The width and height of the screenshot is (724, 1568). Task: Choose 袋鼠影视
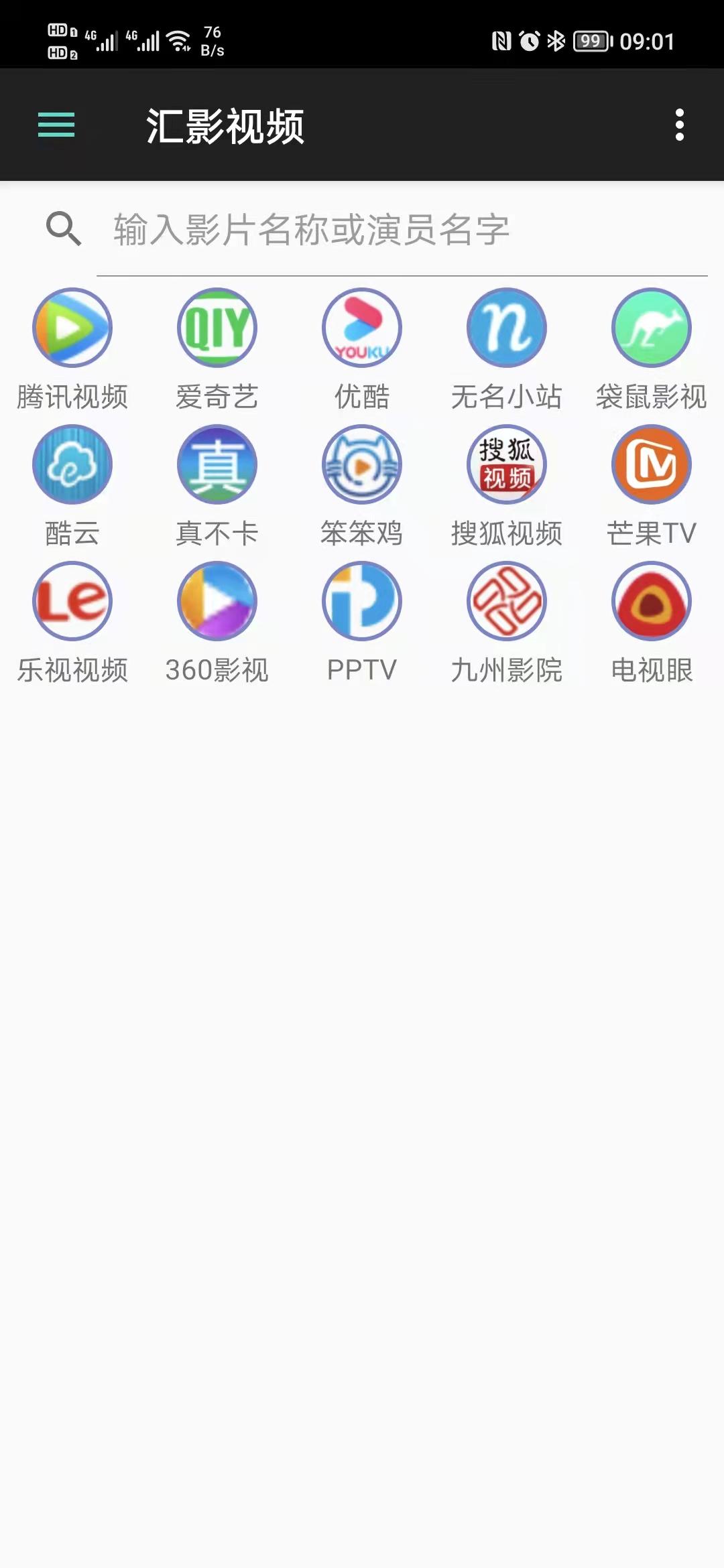pyautogui.click(x=652, y=328)
